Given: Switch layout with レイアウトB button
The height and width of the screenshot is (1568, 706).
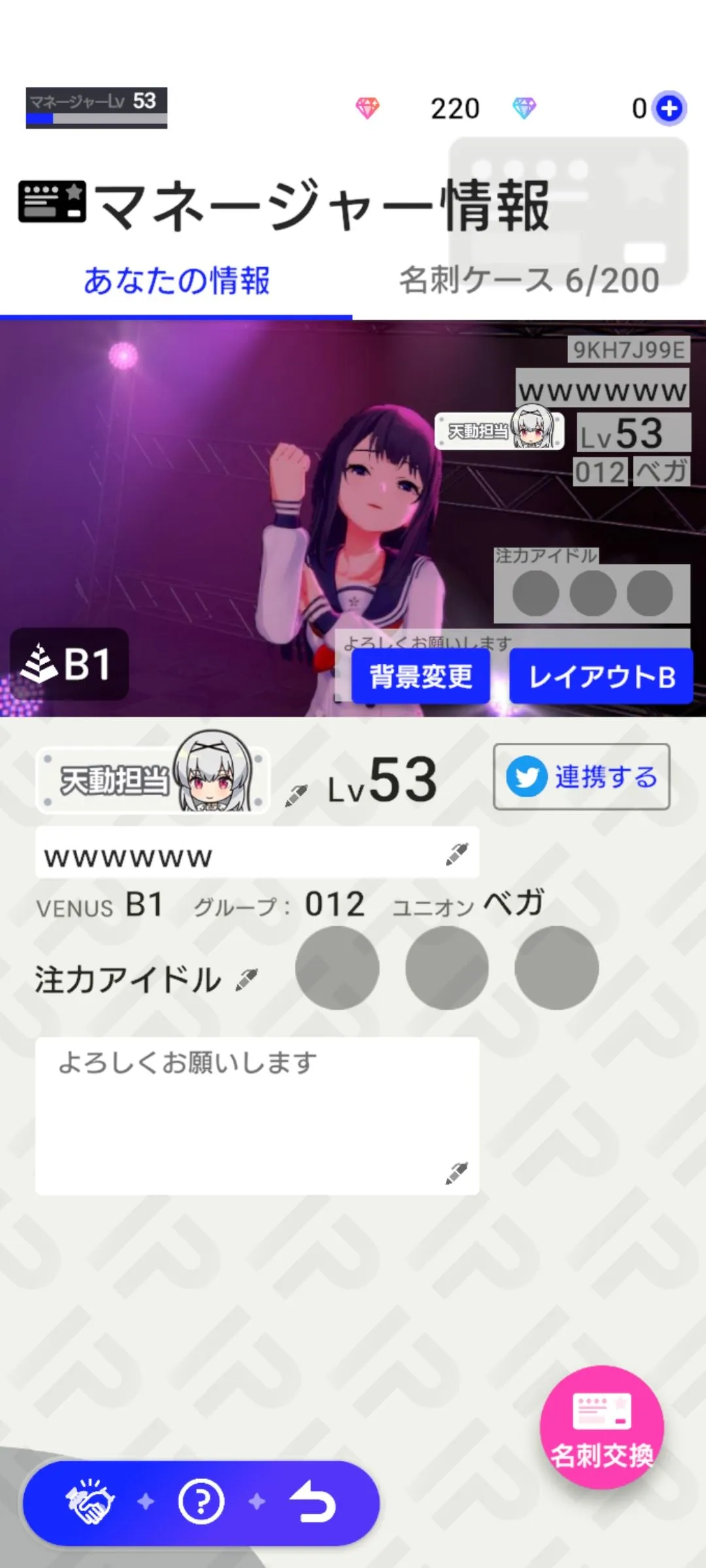Looking at the screenshot, I should (601, 676).
